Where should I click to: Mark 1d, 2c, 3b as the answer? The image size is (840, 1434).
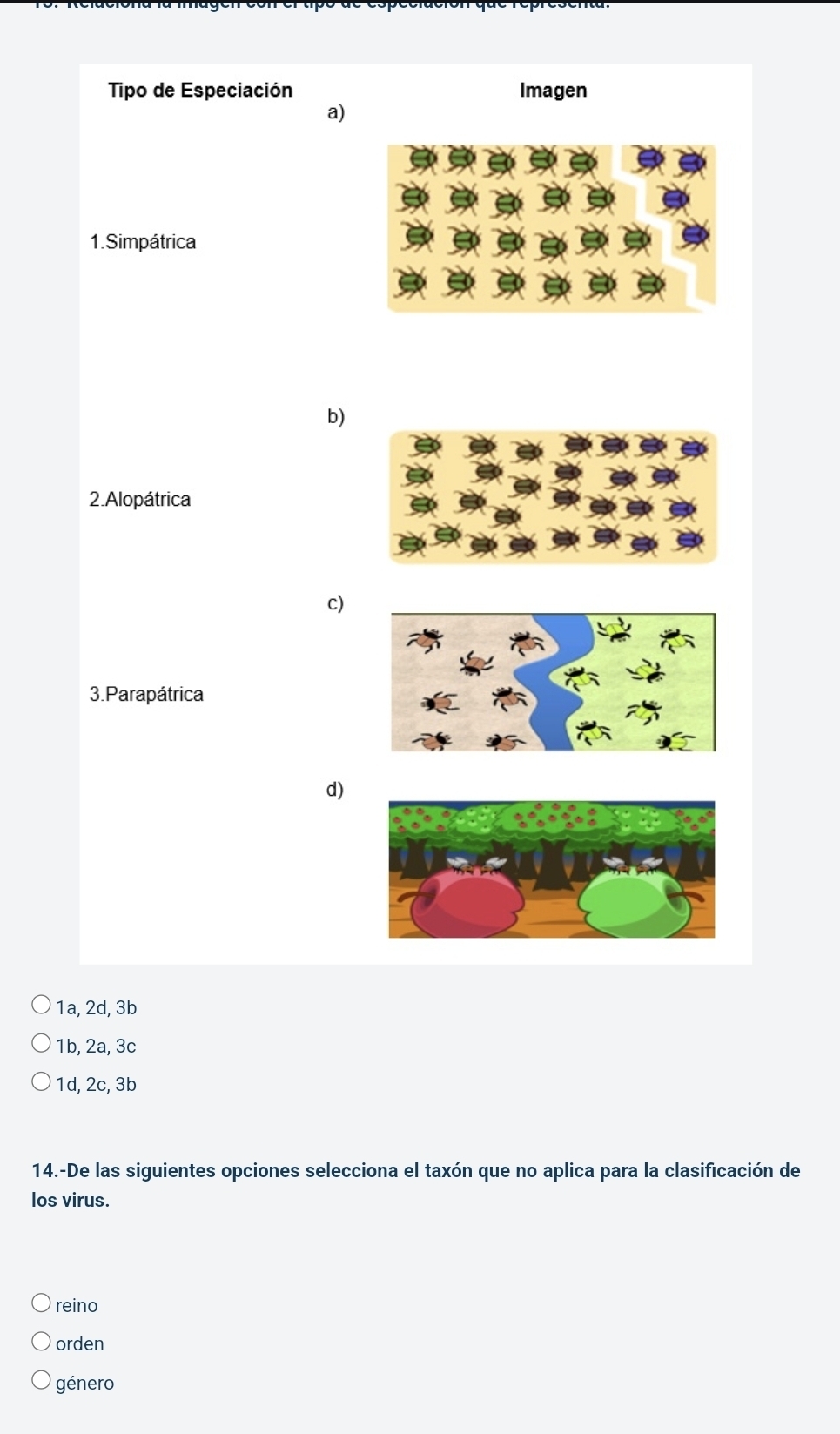(42, 1083)
